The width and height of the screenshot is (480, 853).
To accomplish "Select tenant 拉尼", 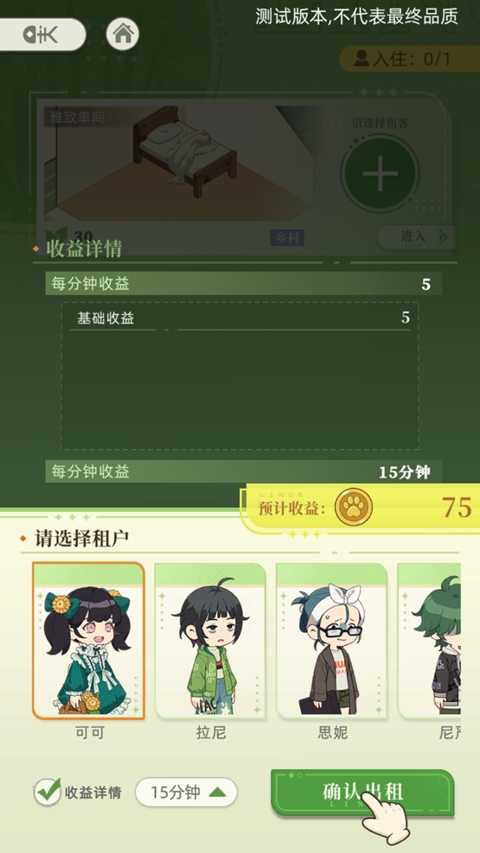I will pyautogui.click(x=210, y=641).
